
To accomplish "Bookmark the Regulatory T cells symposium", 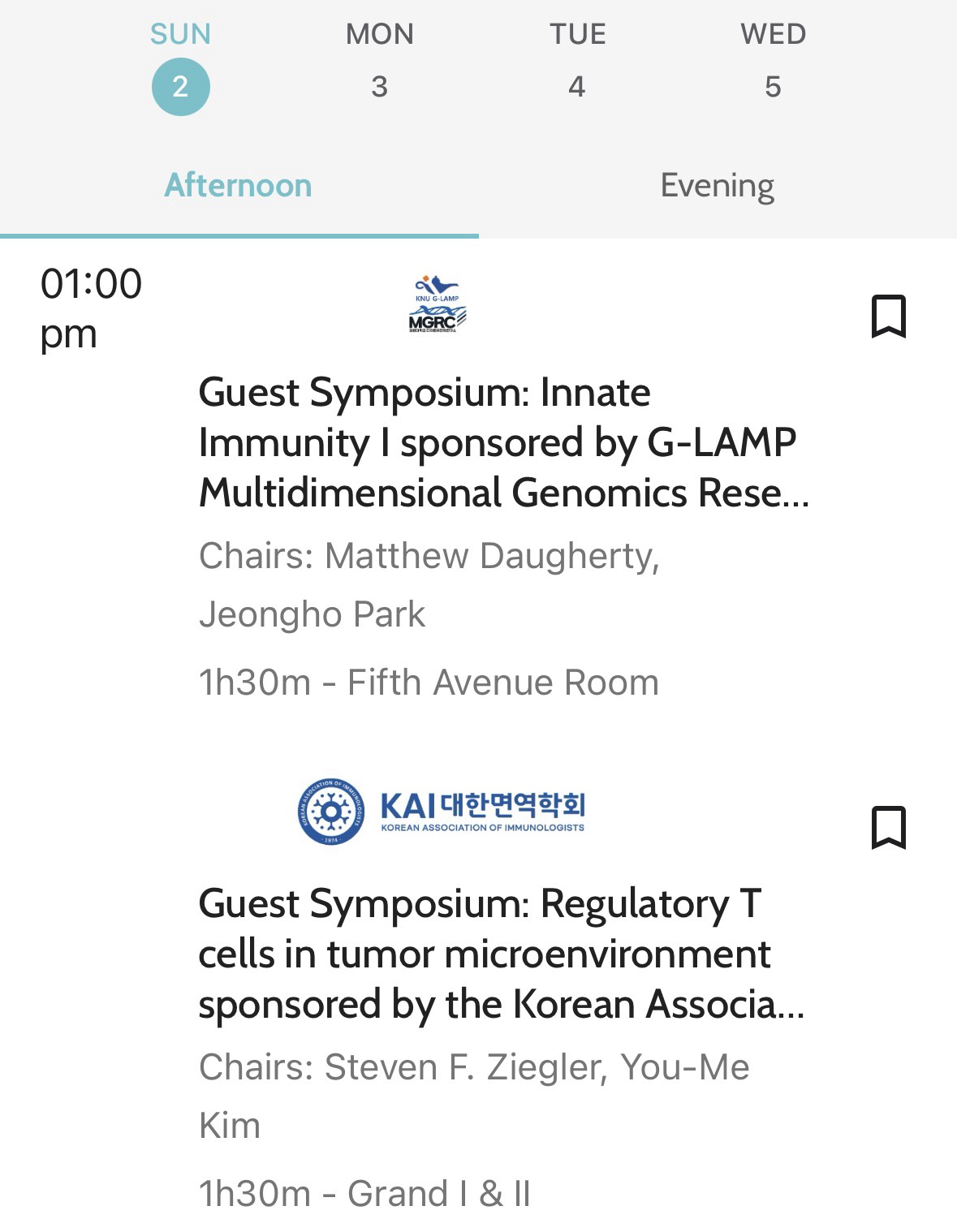I will tap(888, 827).
